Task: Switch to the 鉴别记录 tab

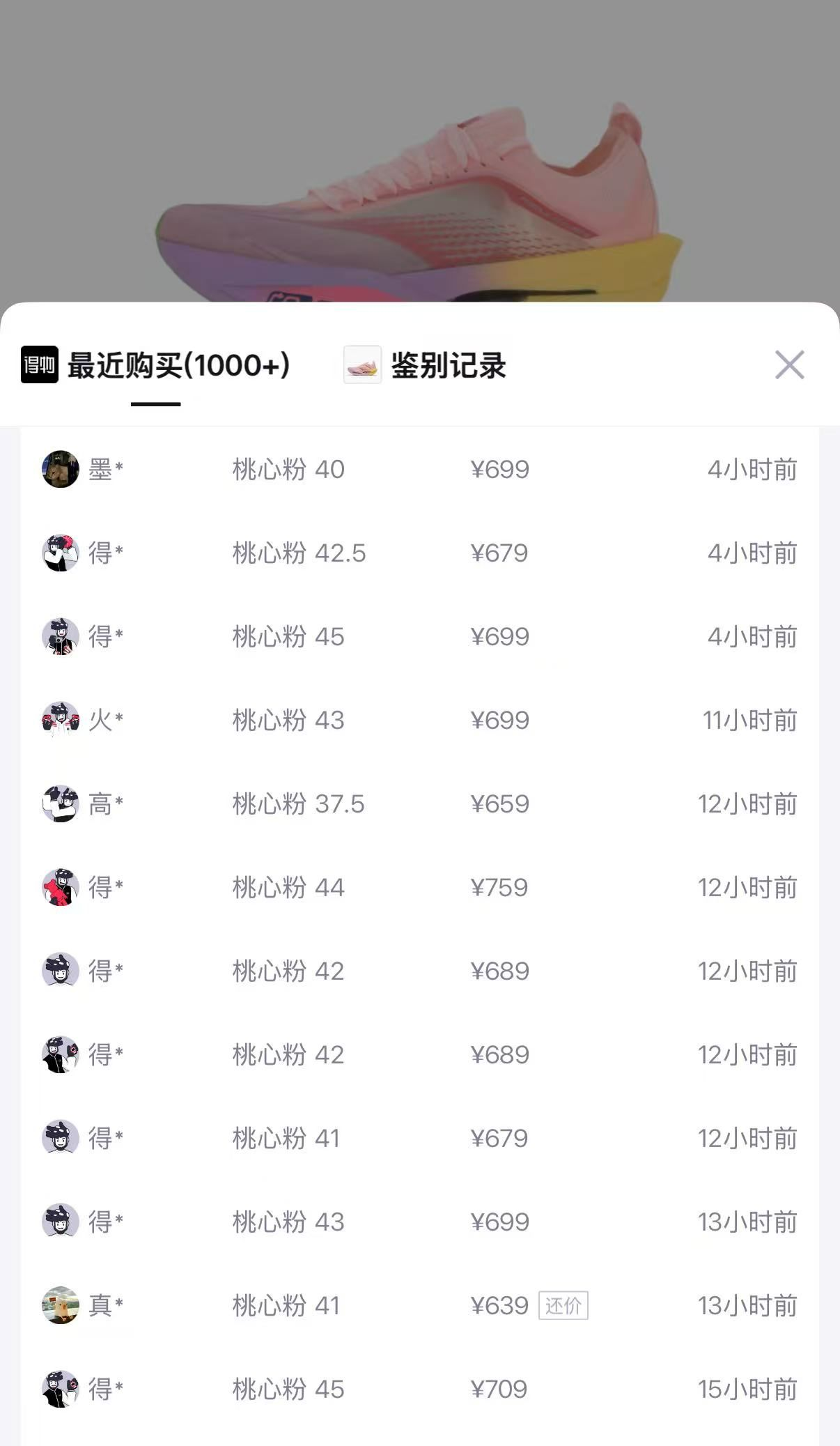Action: pyautogui.click(x=447, y=366)
